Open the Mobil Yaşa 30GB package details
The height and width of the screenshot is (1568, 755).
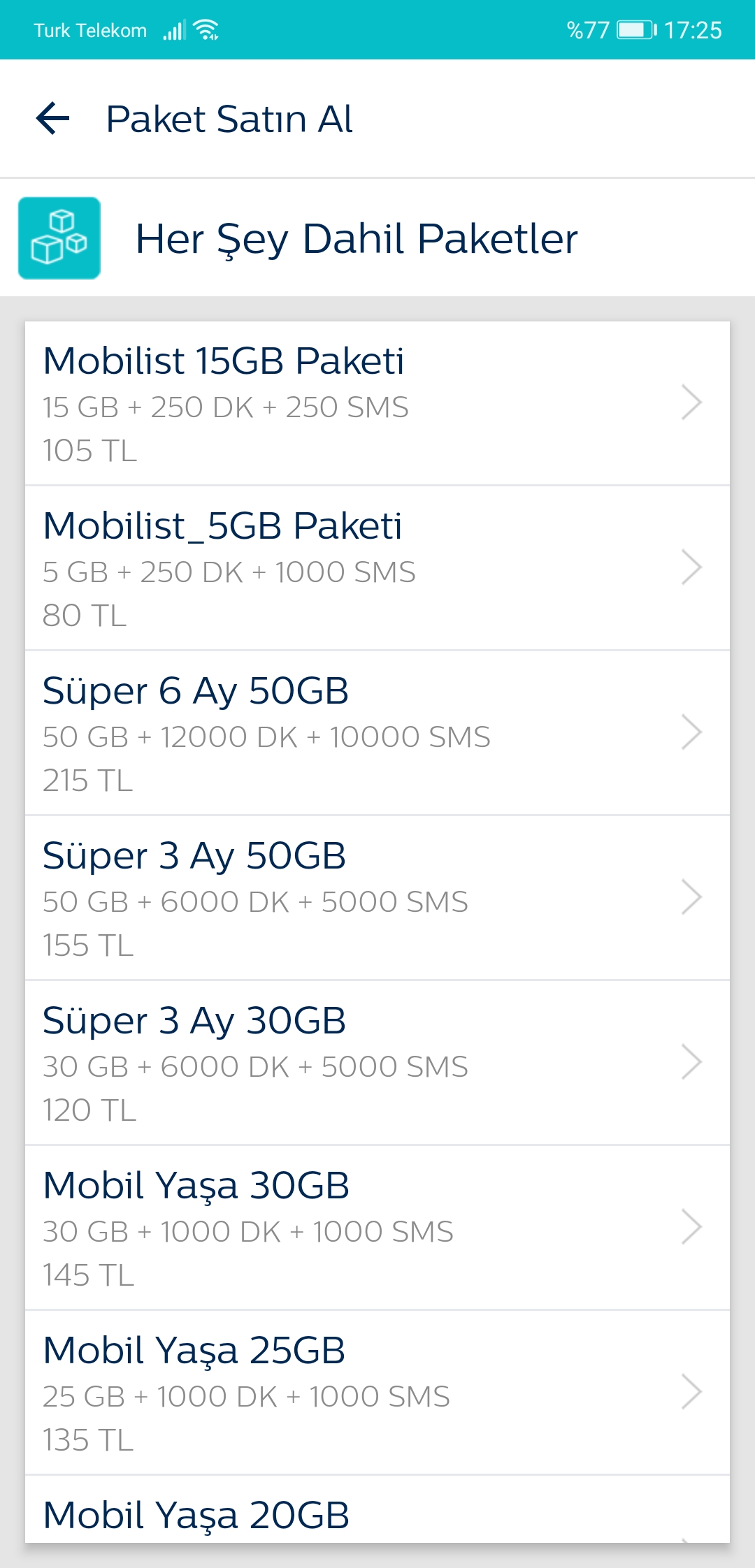coord(377,1228)
